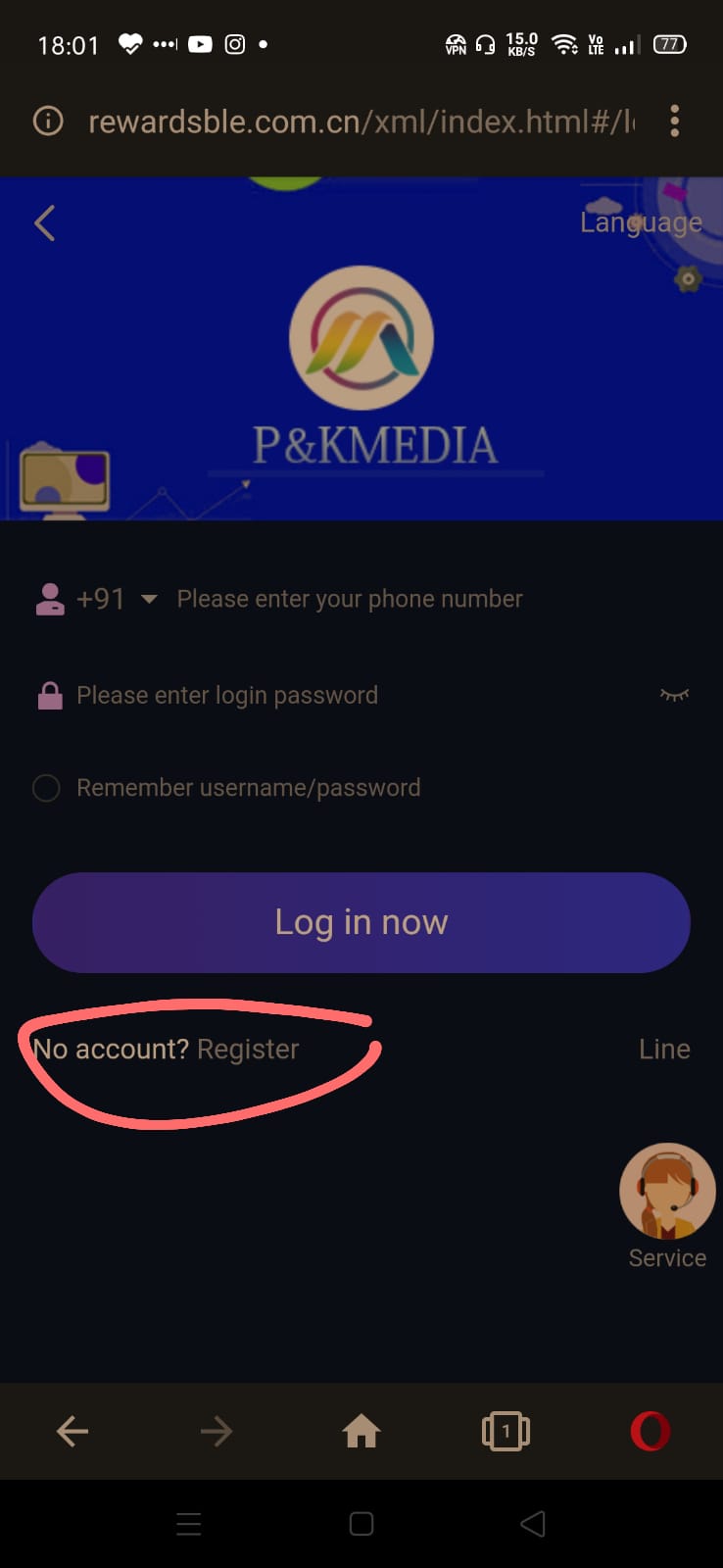Screen dimensions: 723x1568
Task: Open the Language selector
Action: tap(641, 222)
